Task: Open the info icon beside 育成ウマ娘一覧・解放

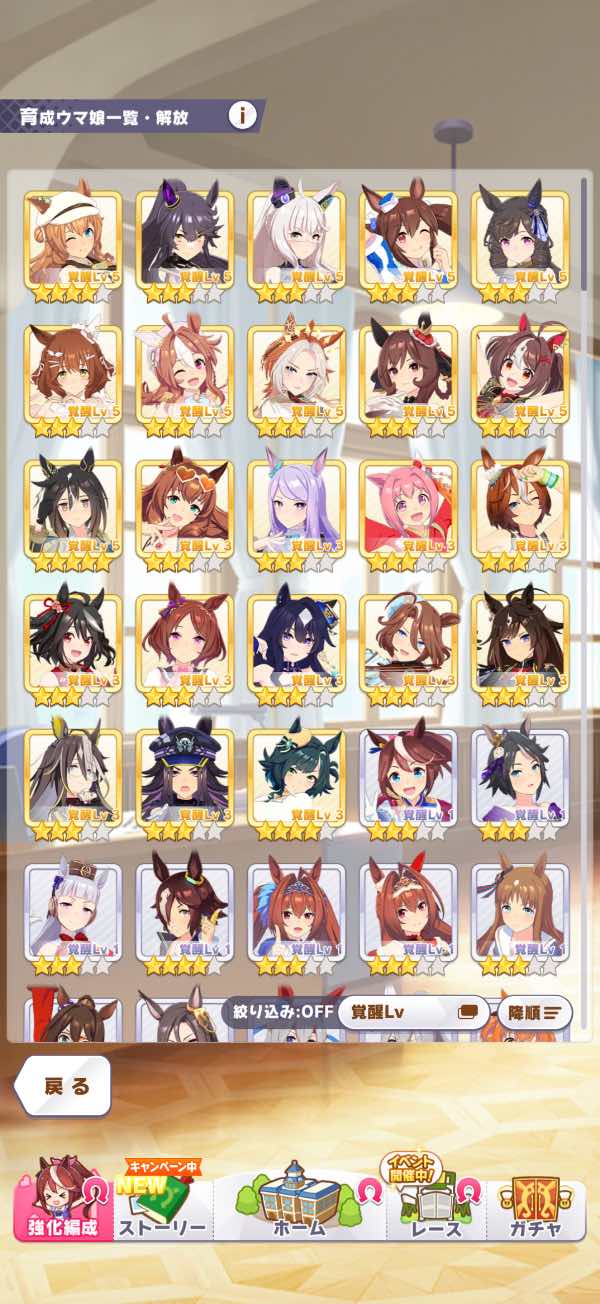Action: click(242, 115)
